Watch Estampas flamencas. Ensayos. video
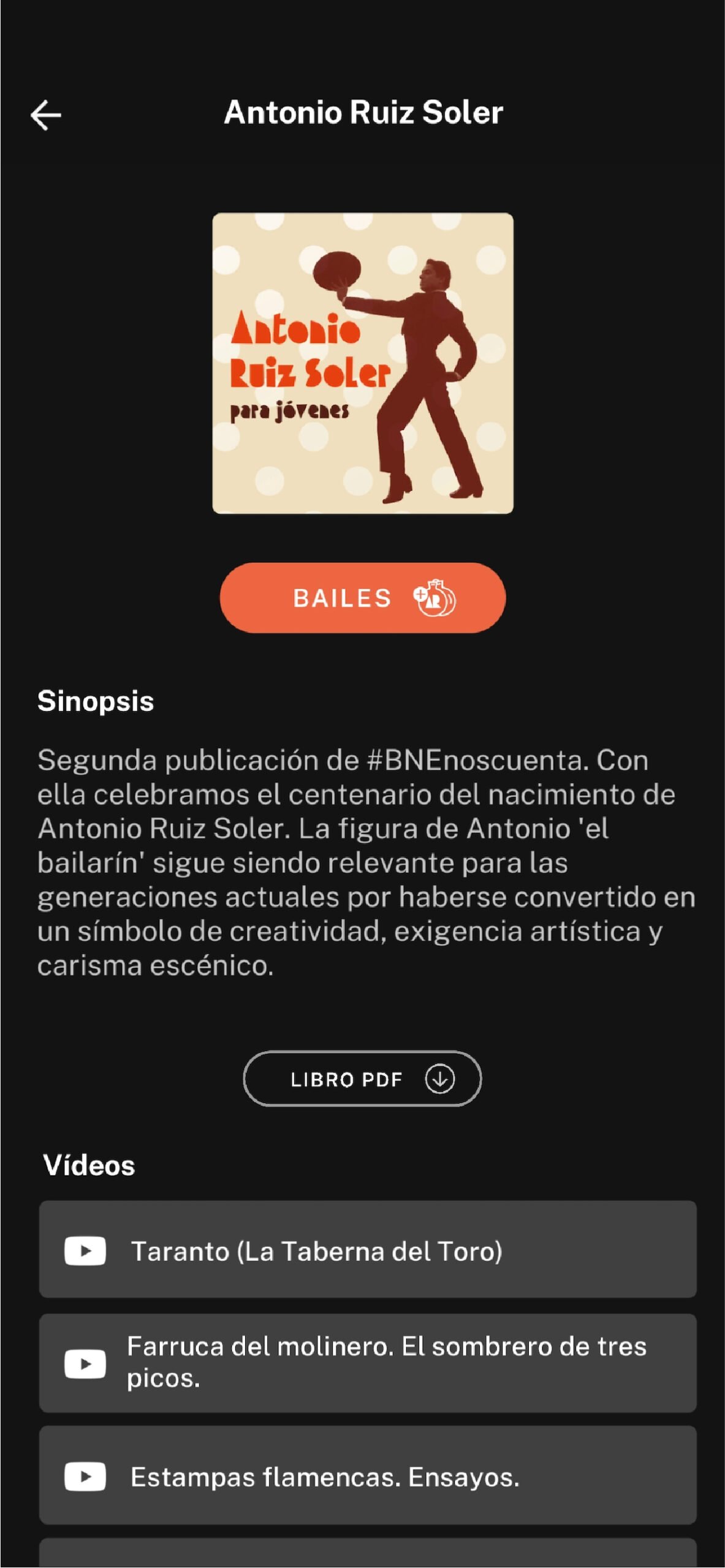The width and height of the screenshot is (725, 1568). (368, 1476)
